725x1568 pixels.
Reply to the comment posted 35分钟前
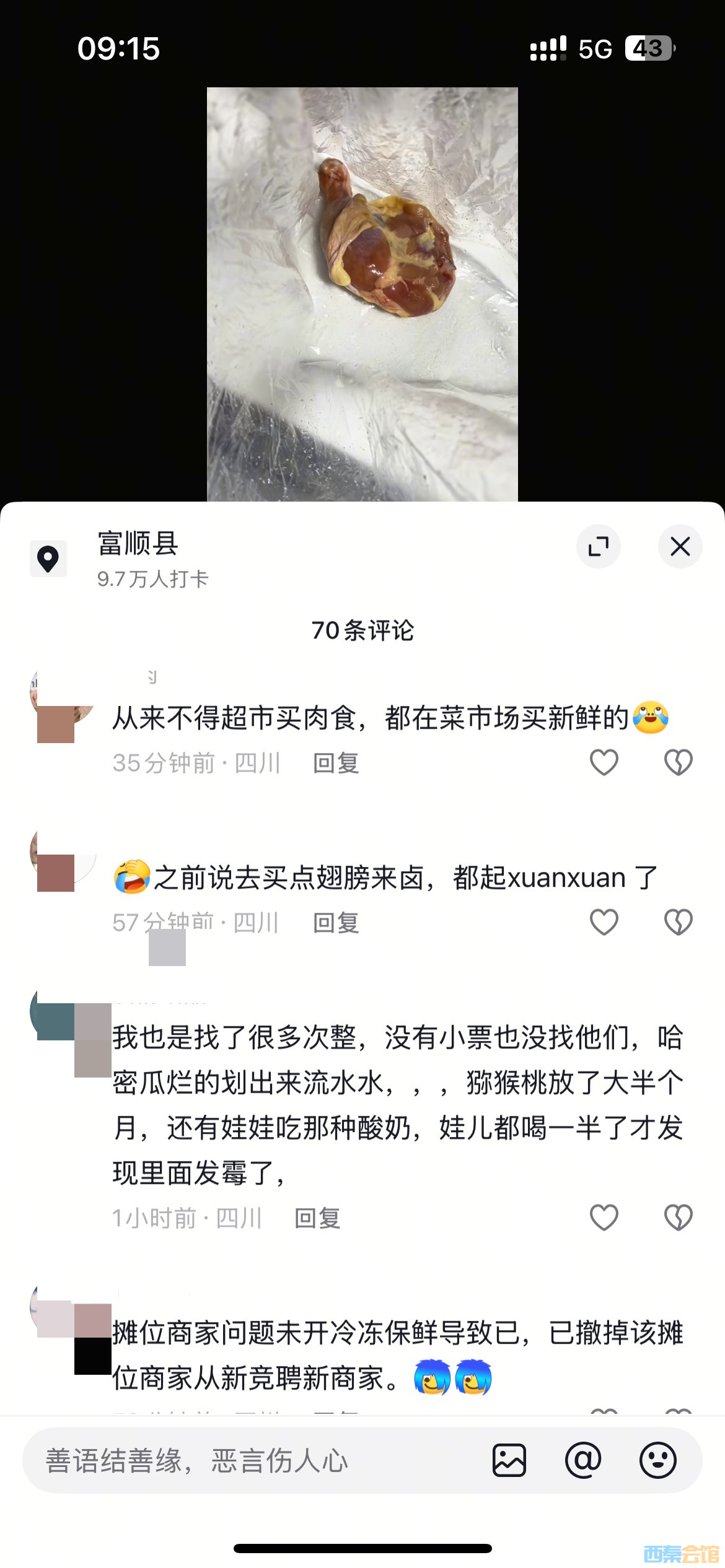[336, 763]
